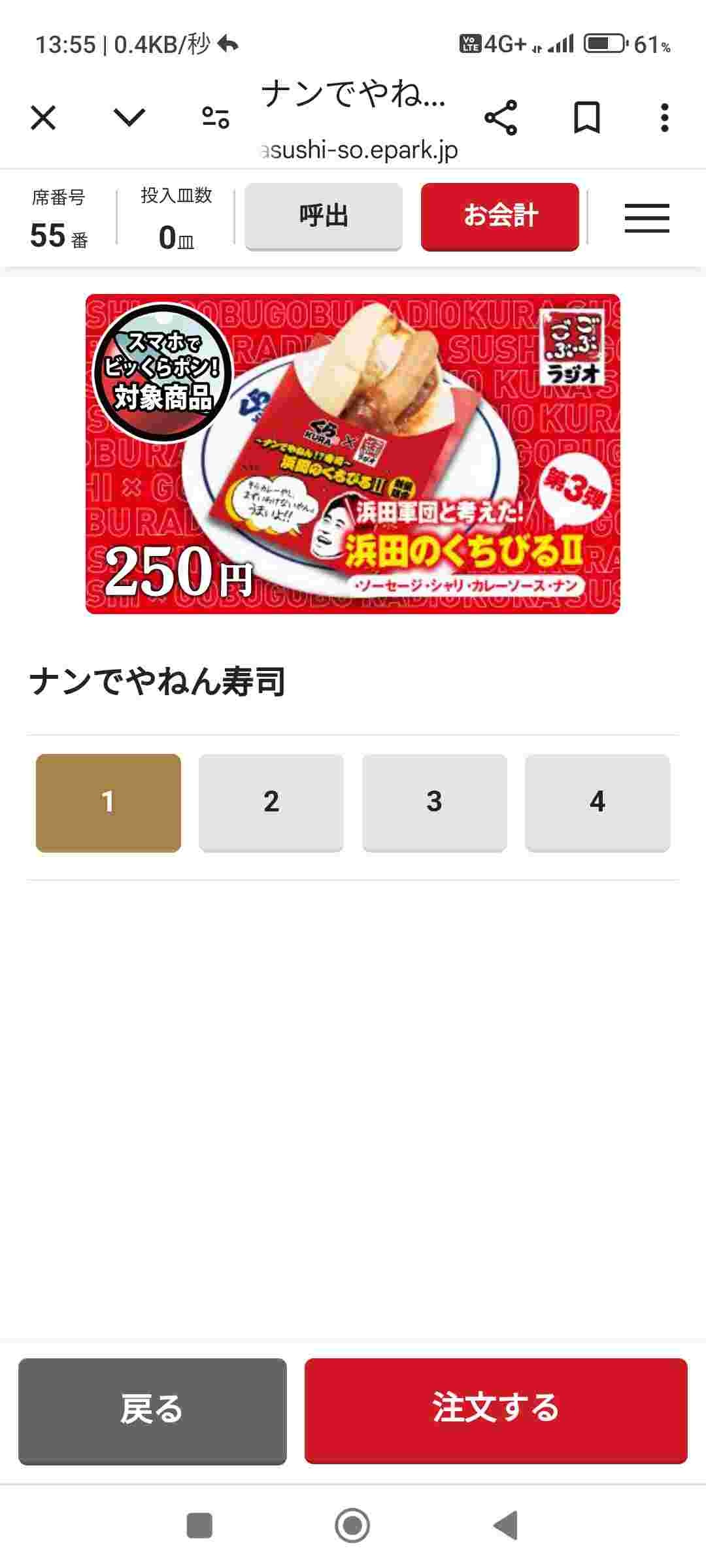Call staff with the 呼出 button
The image size is (706, 1568).
pos(324,216)
